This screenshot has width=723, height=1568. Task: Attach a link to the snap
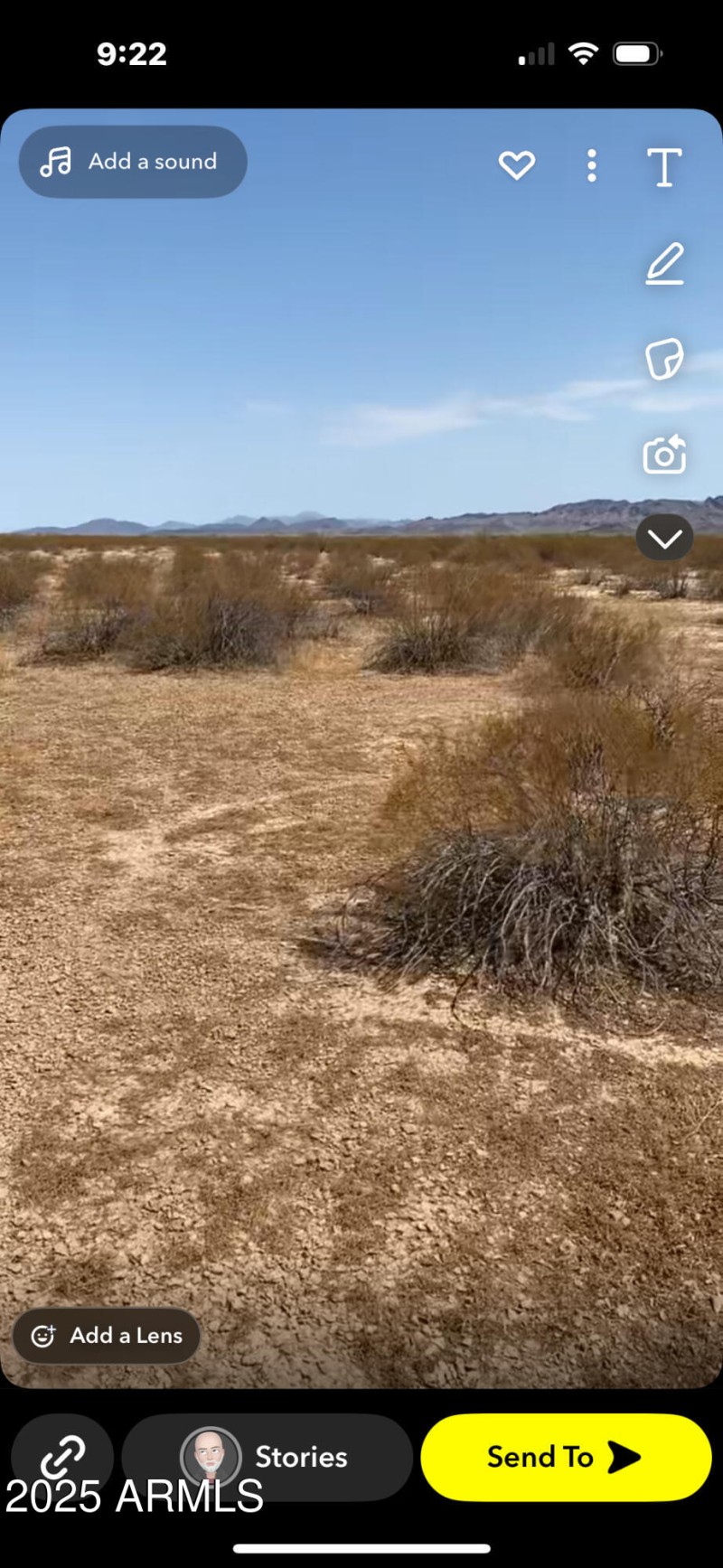pos(62,1457)
